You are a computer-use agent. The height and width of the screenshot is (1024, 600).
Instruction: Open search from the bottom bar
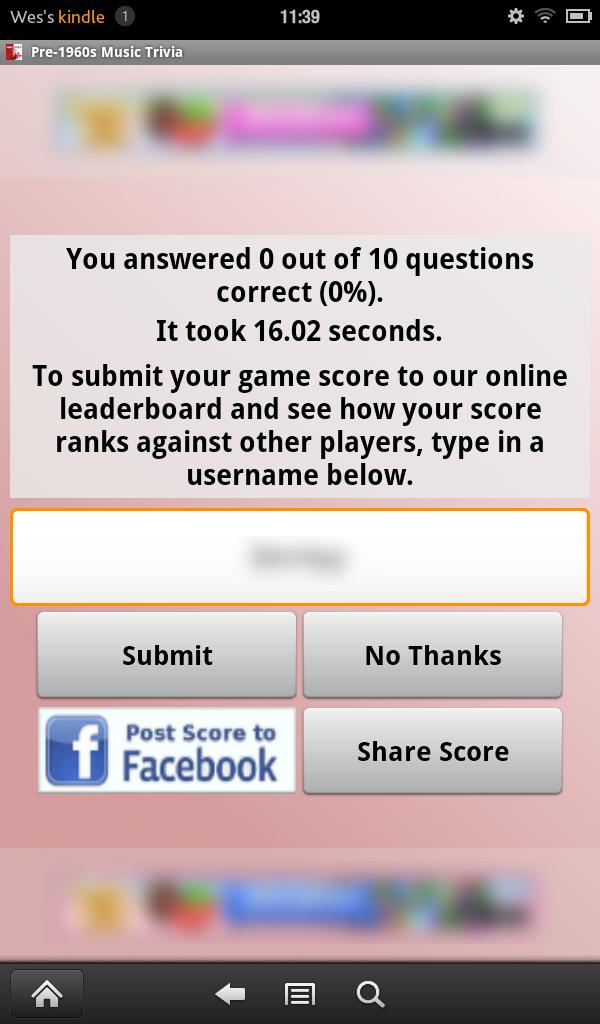pyautogui.click(x=370, y=993)
